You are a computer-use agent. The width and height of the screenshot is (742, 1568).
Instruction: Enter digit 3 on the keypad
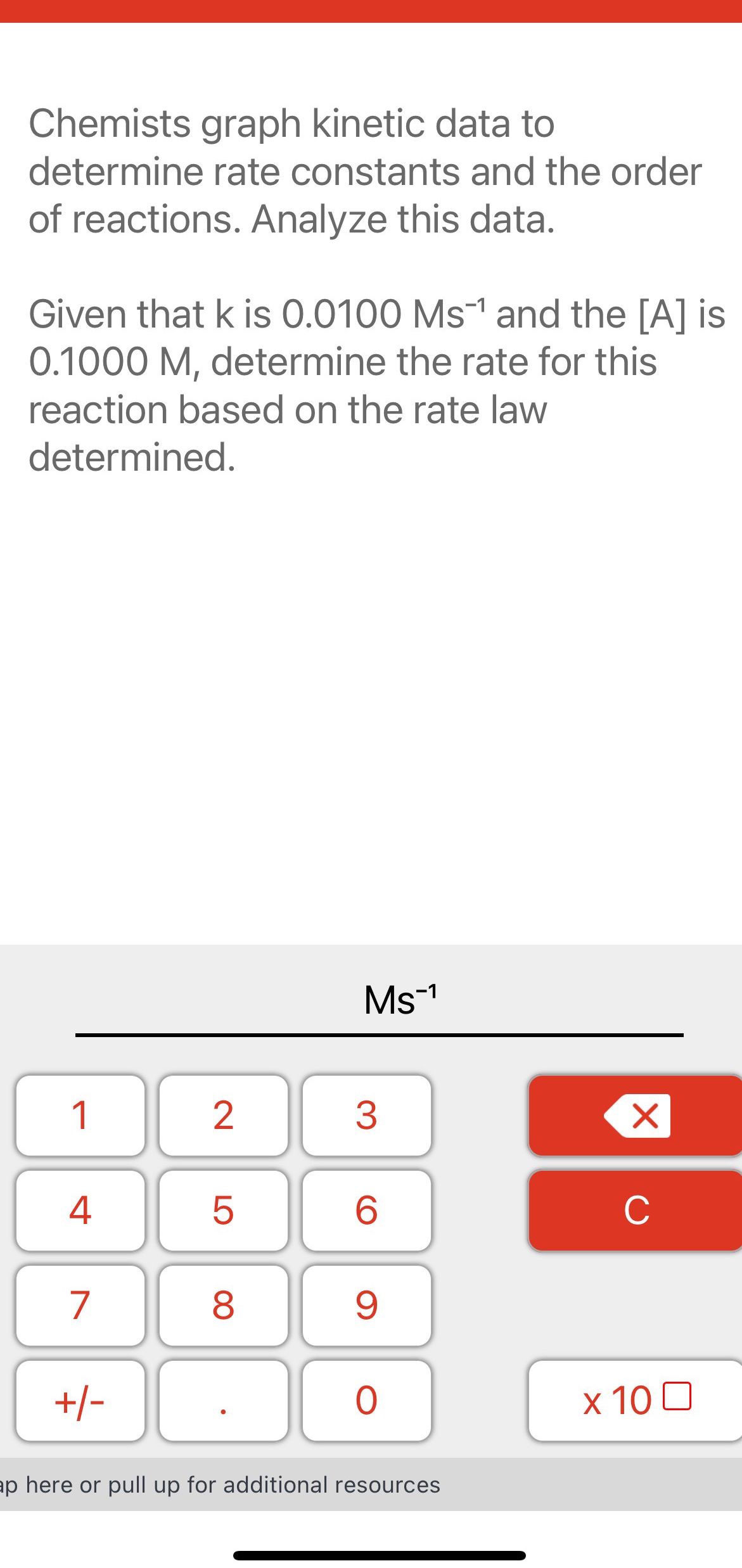click(x=366, y=1115)
